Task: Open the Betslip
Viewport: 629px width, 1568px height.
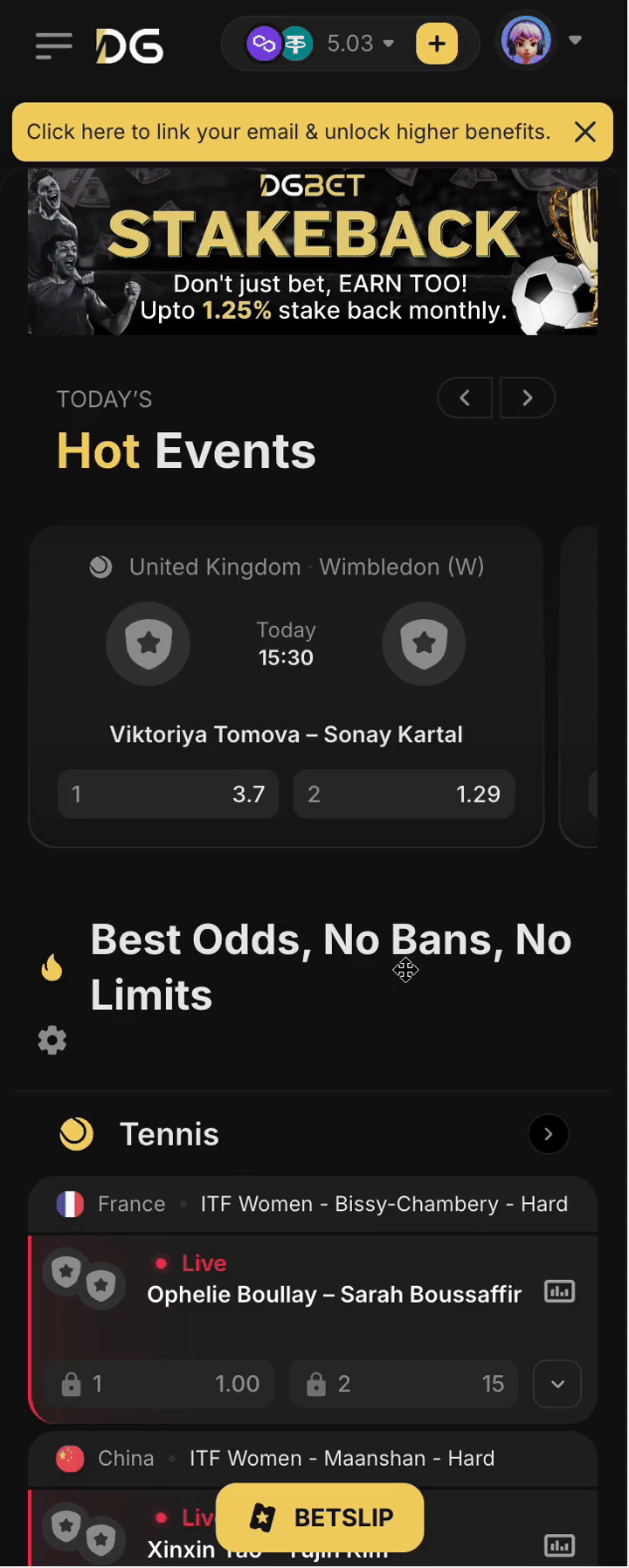Action: click(x=320, y=1517)
